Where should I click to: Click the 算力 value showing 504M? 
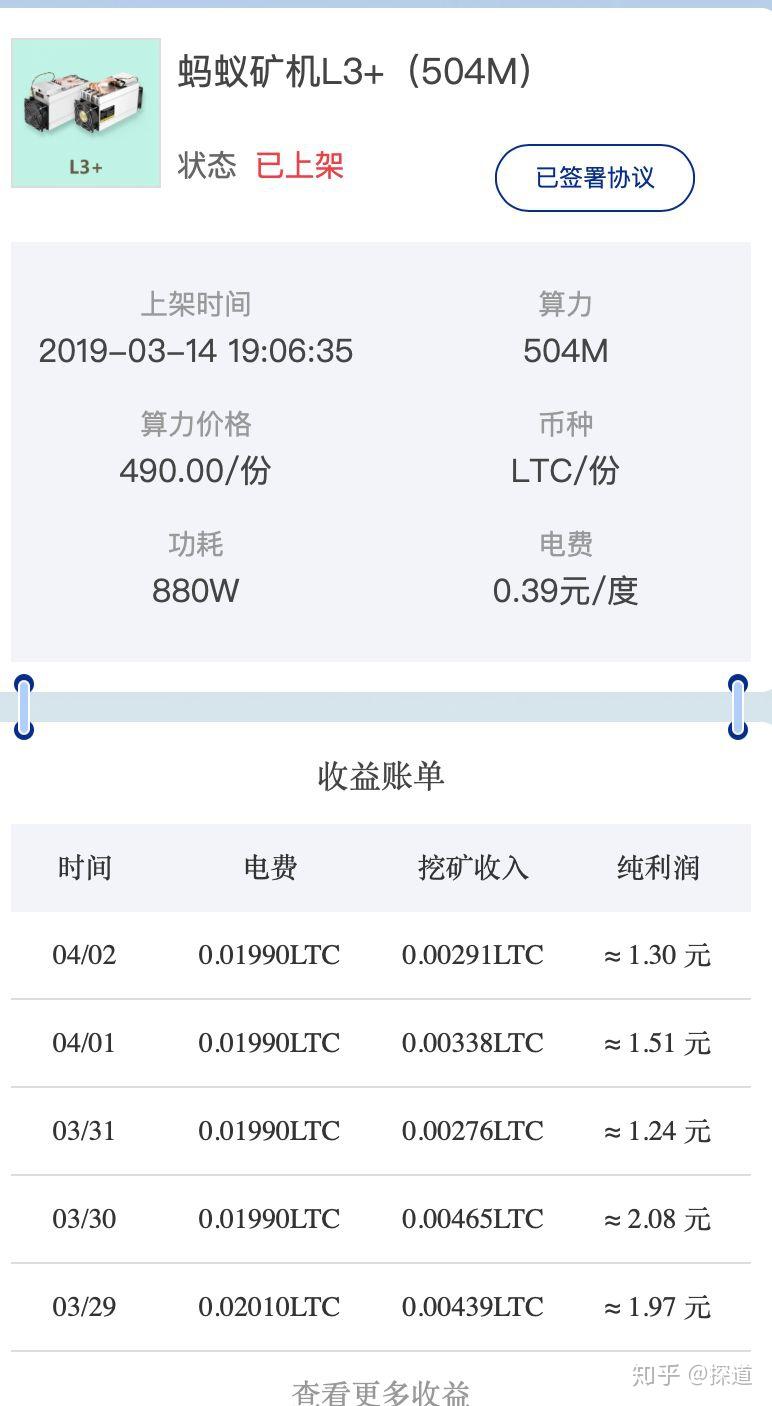click(x=564, y=351)
